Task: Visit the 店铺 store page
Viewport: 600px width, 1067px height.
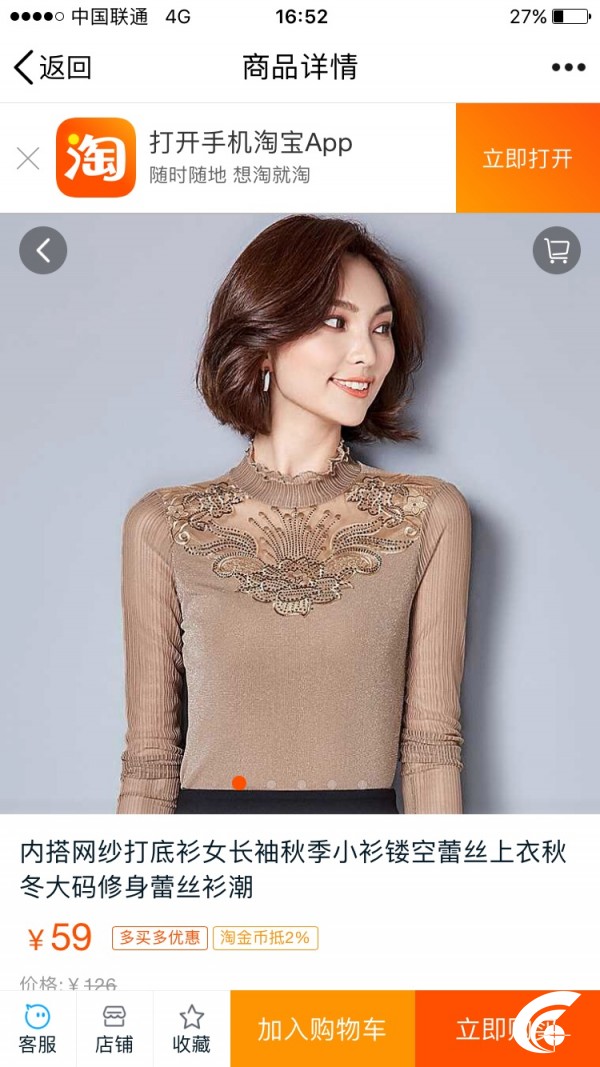Action: pyautogui.click(x=114, y=1029)
